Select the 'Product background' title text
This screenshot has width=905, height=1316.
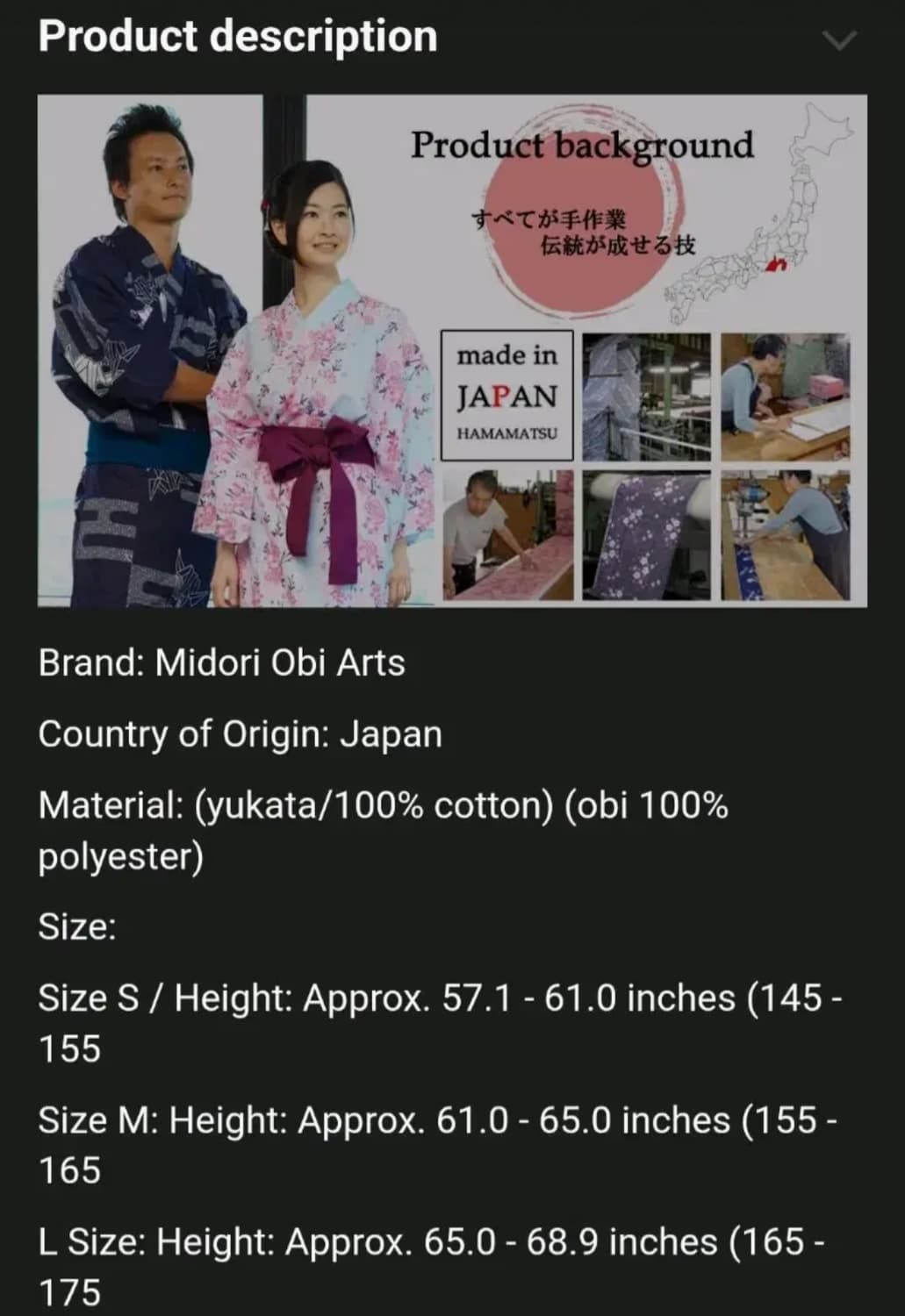[x=582, y=142]
